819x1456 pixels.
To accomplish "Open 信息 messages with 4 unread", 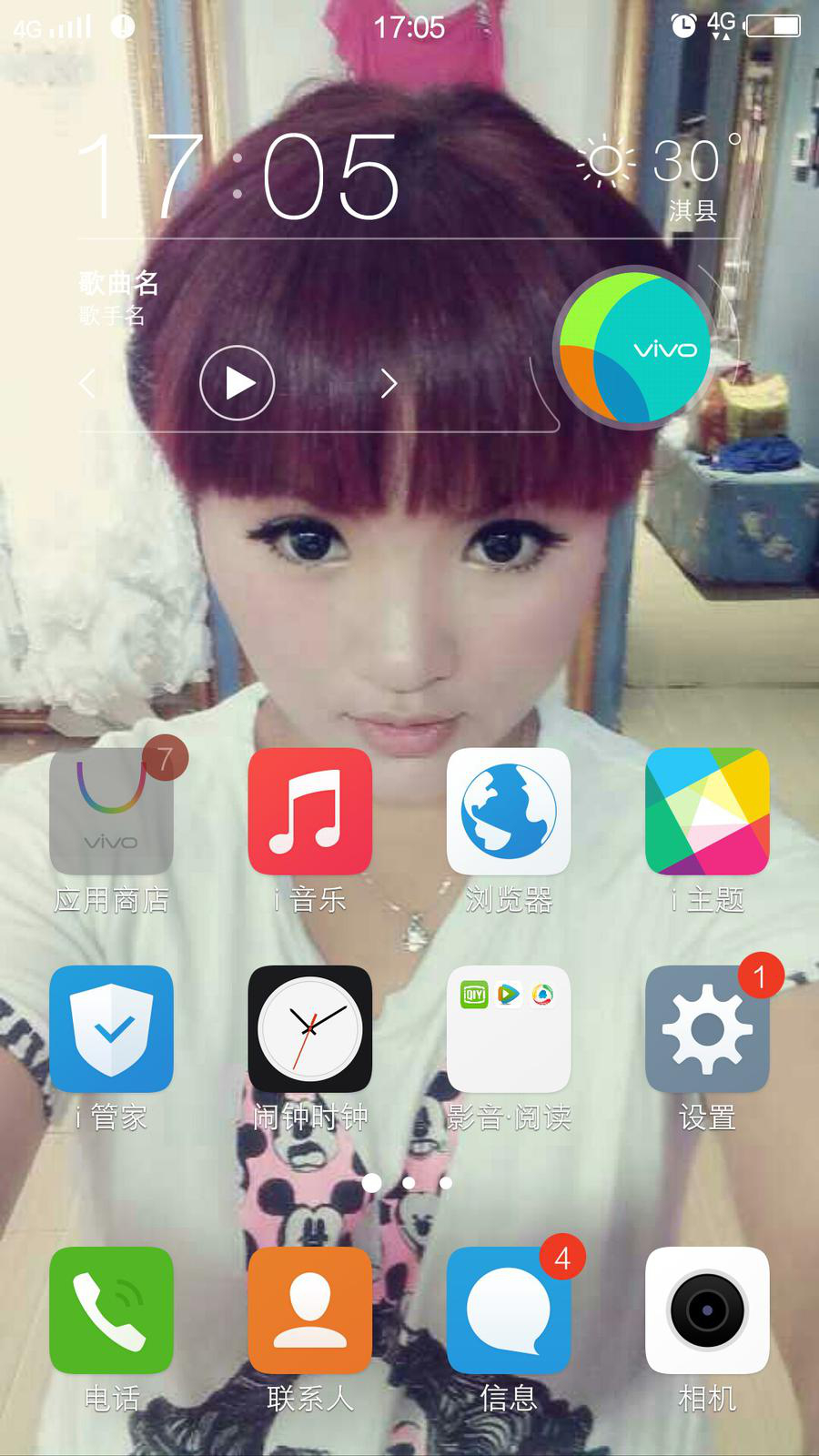I will pyautogui.click(x=508, y=1310).
